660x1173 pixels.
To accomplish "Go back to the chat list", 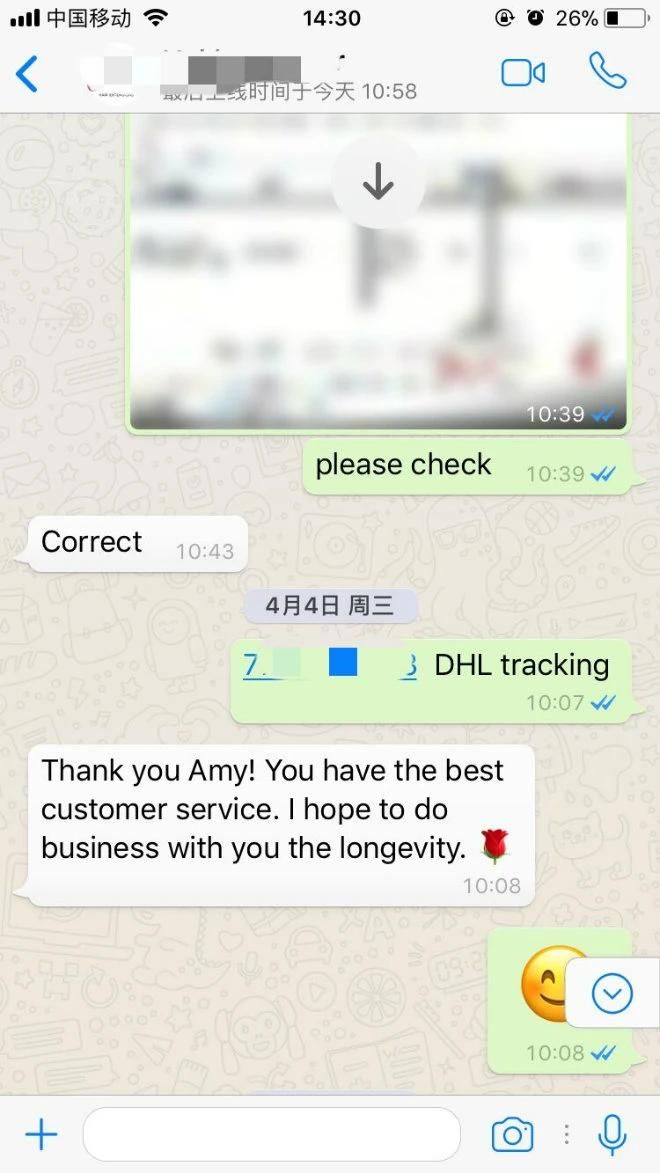I will 27,73.
